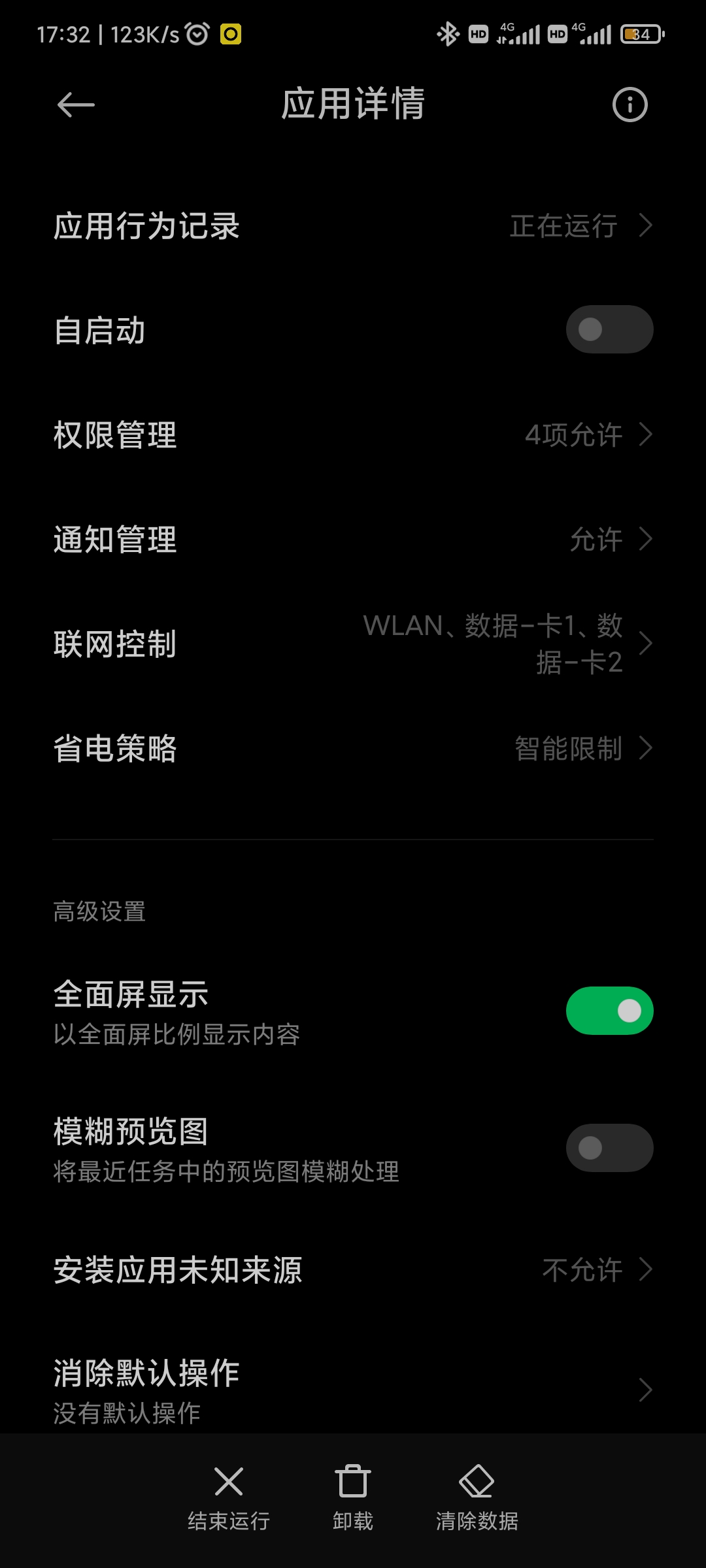The height and width of the screenshot is (1568, 706).
Task: Turn off the 全面屏显示 switch
Action: coord(609,1011)
